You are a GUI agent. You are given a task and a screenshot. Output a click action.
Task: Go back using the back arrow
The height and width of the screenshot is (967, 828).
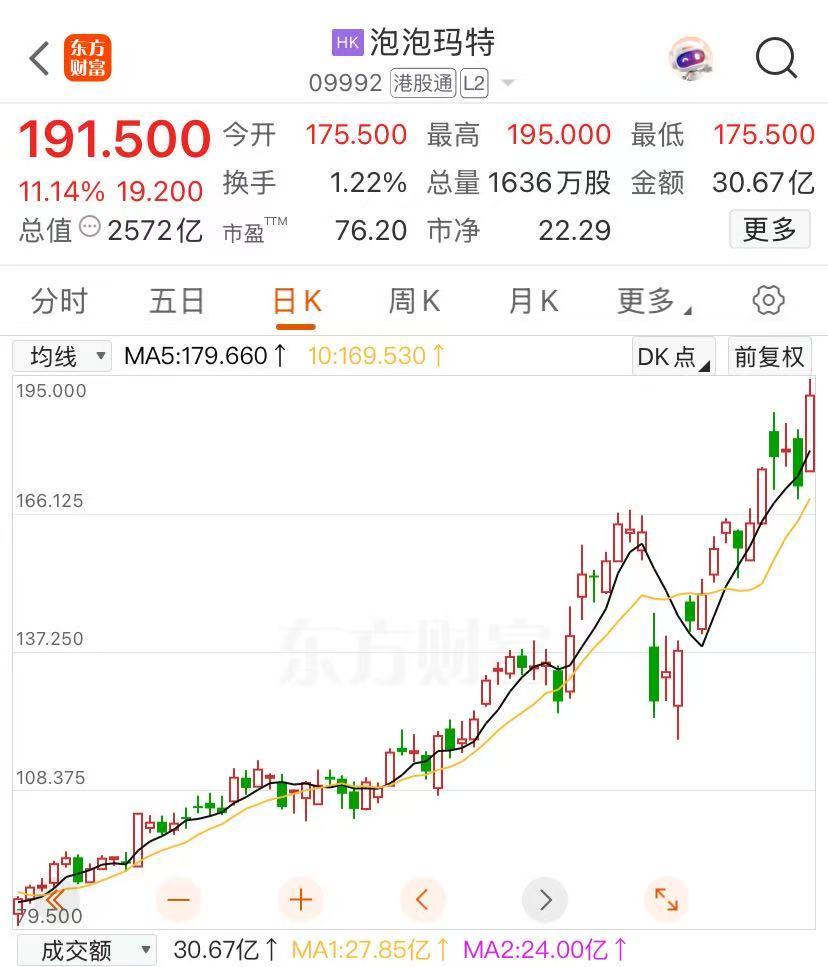tap(40, 59)
